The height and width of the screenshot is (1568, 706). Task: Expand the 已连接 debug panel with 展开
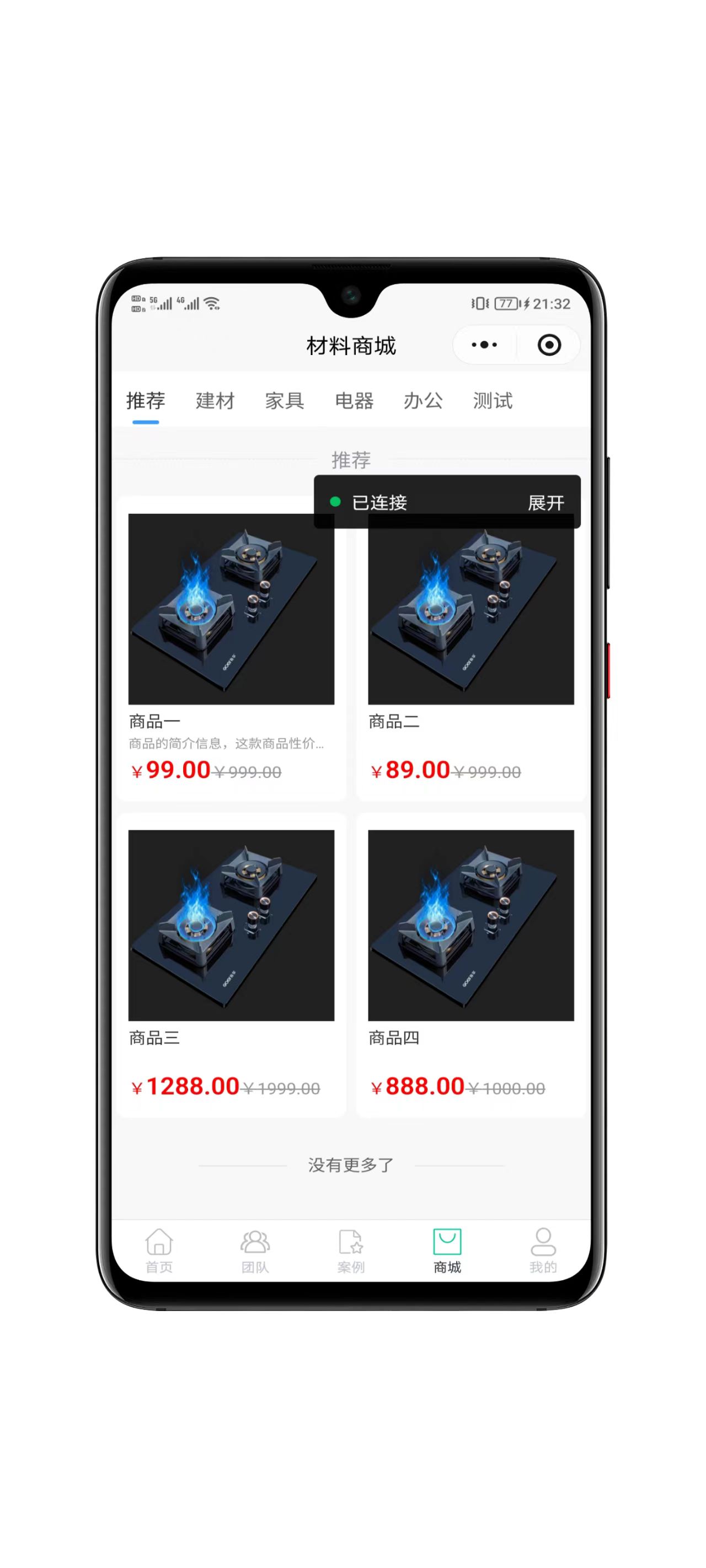coord(545,503)
